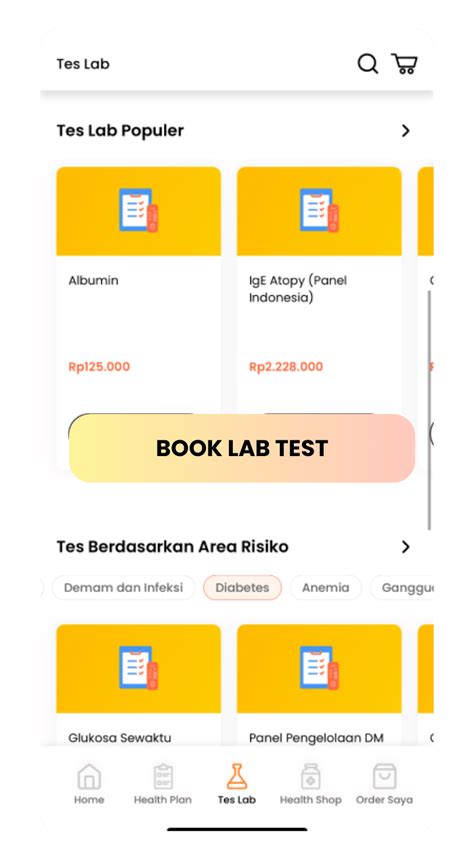474x842 pixels.
Task: Open the Glukosa Sewaktu test card
Action: click(138, 685)
